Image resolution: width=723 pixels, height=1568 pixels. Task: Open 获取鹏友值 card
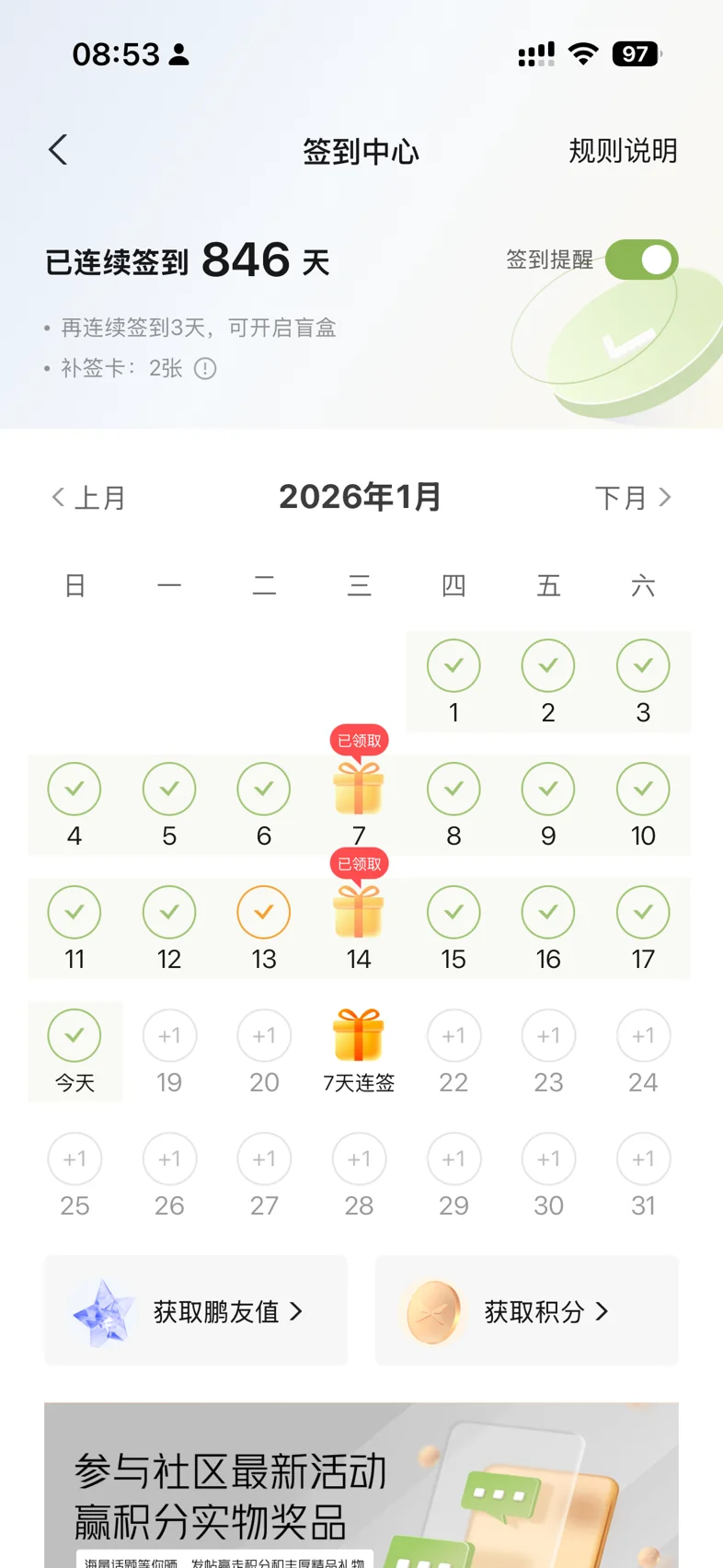click(x=196, y=1311)
